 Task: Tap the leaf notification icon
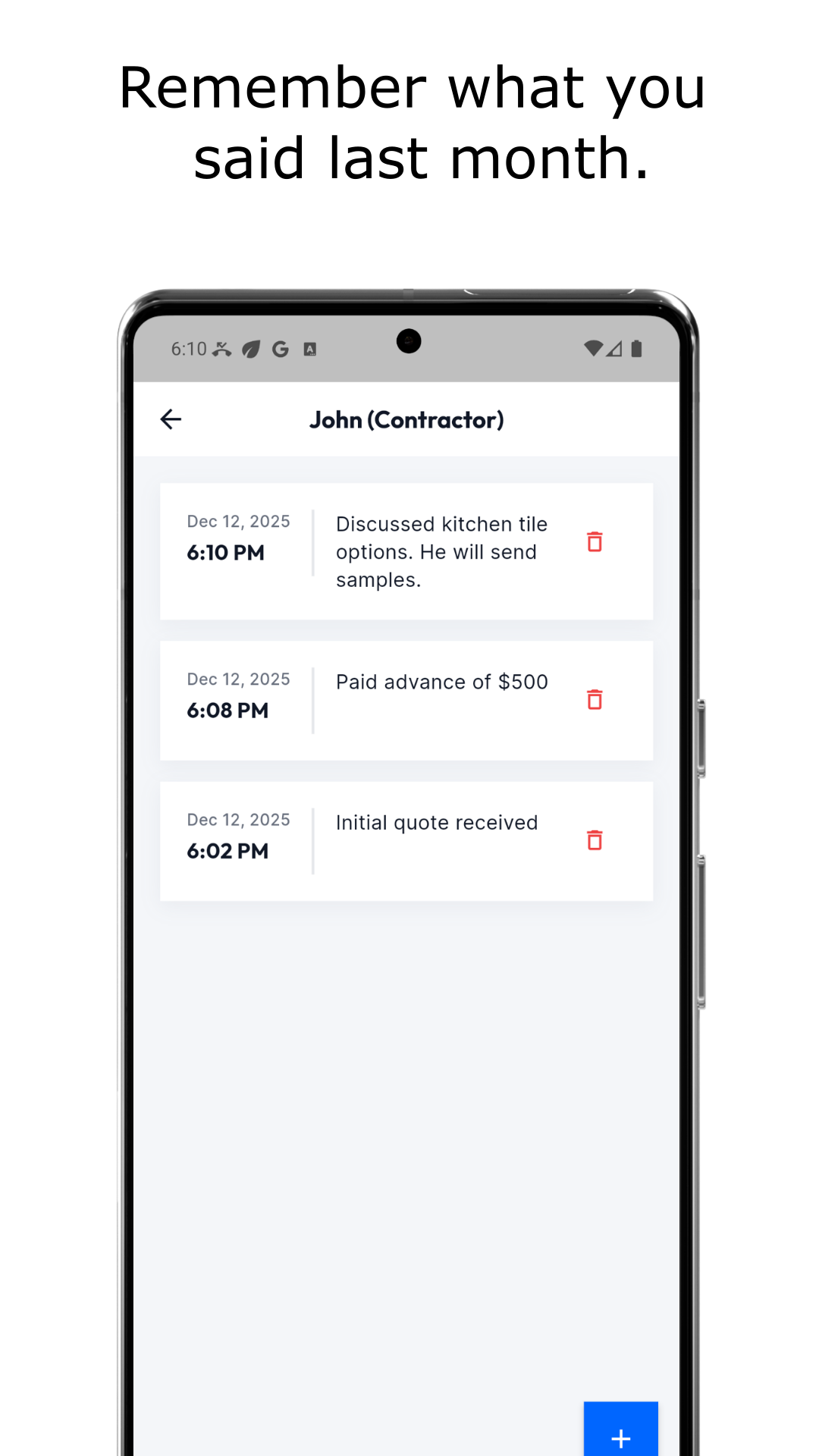point(250,348)
